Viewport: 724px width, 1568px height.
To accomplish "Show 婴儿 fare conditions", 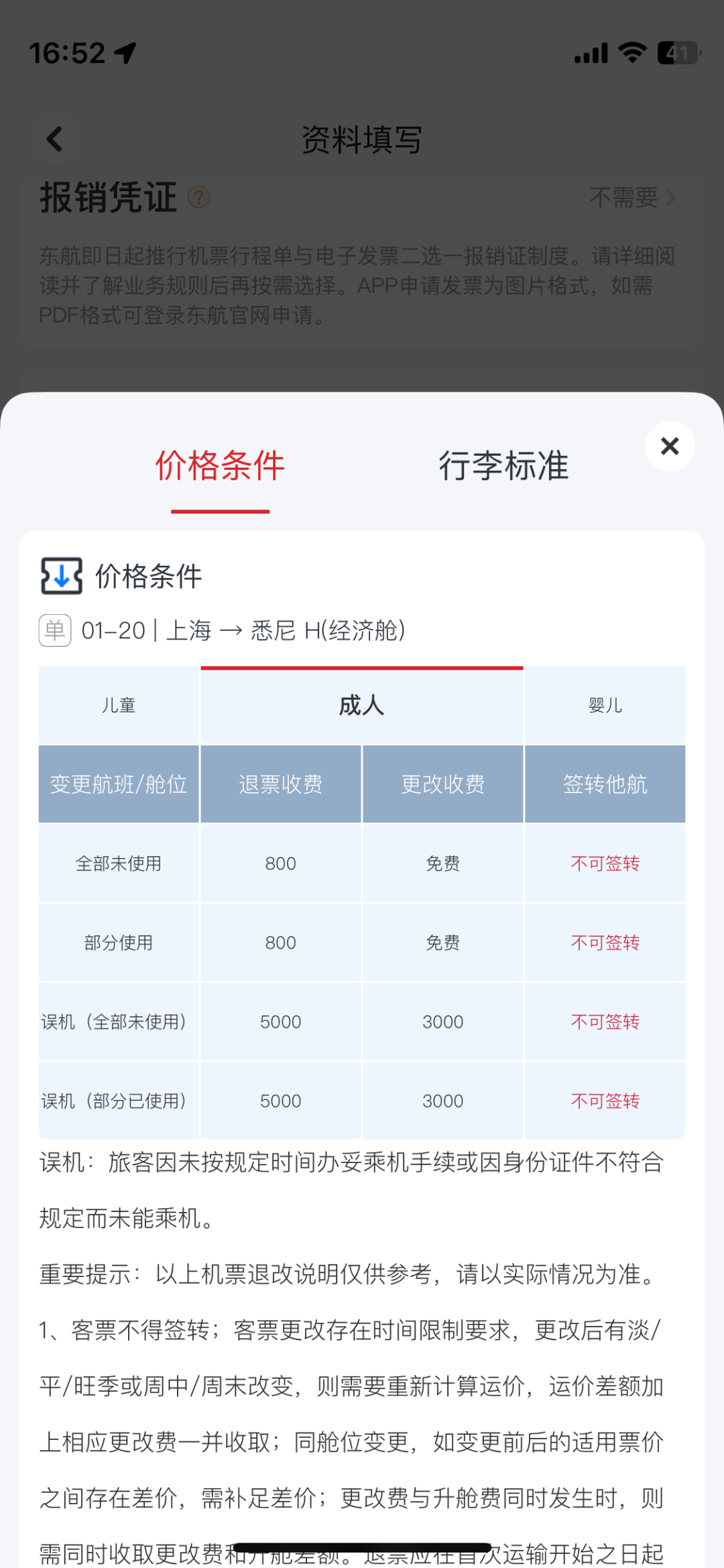I will coord(605,705).
